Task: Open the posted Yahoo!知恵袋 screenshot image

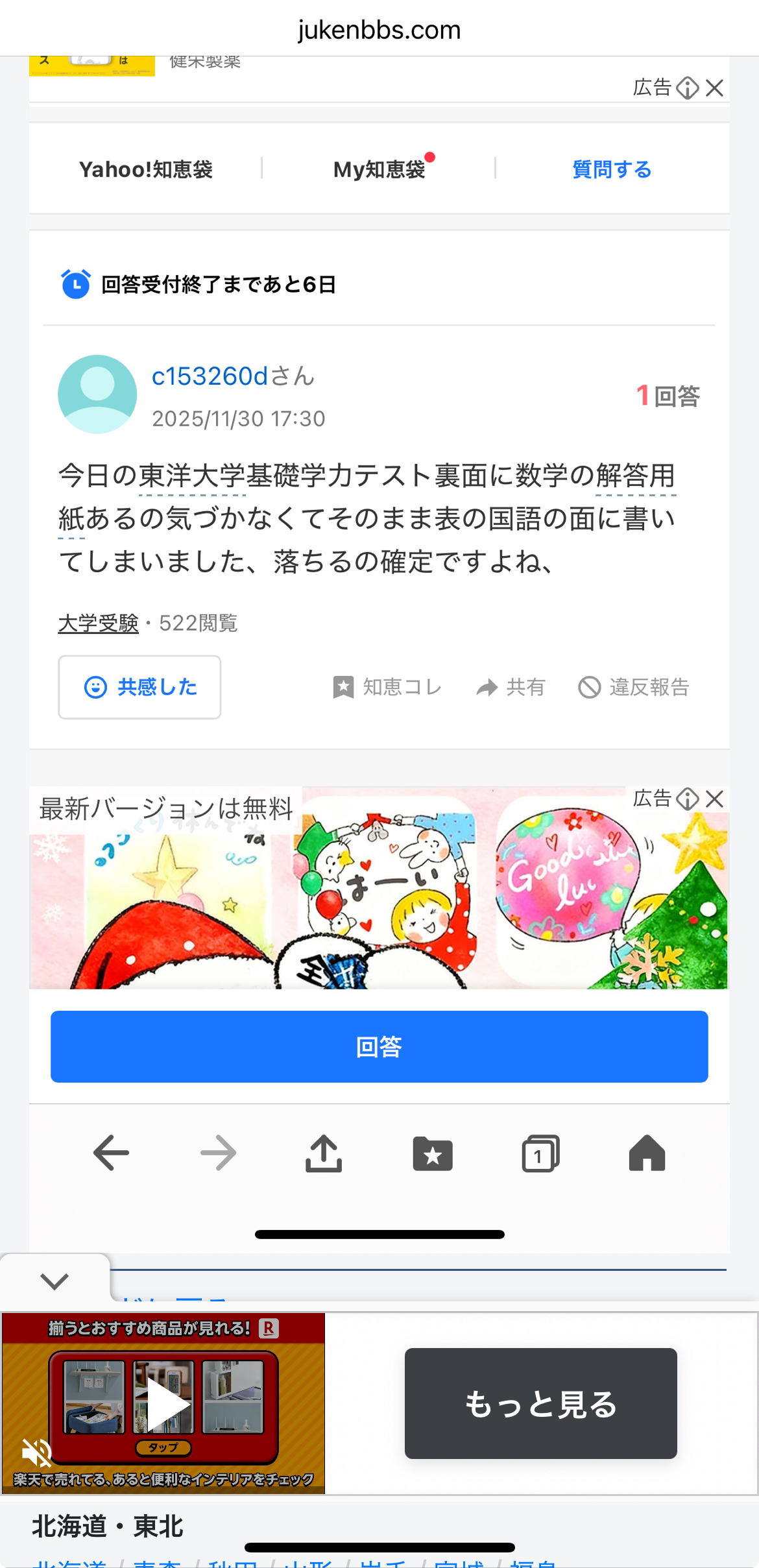Action: 379,584
